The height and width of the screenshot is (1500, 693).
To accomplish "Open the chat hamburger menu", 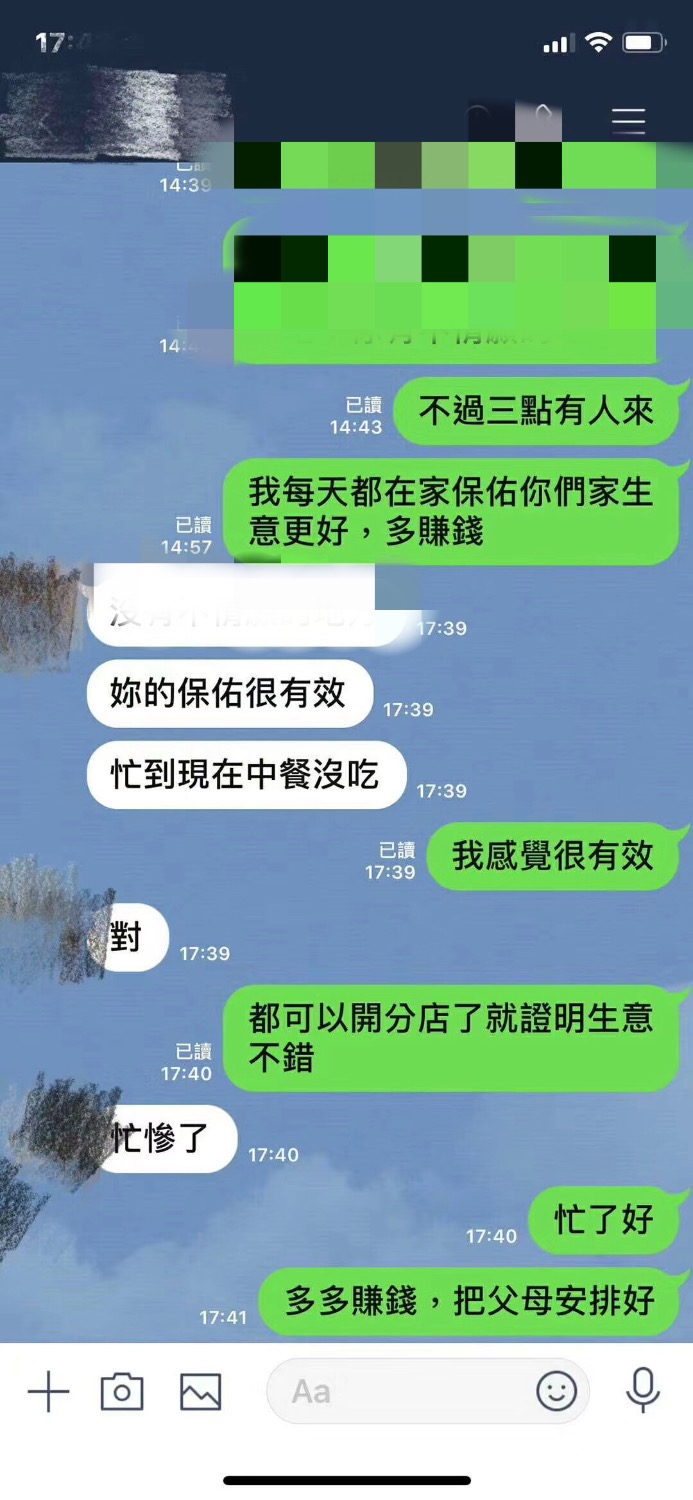I will pos(628,120).
